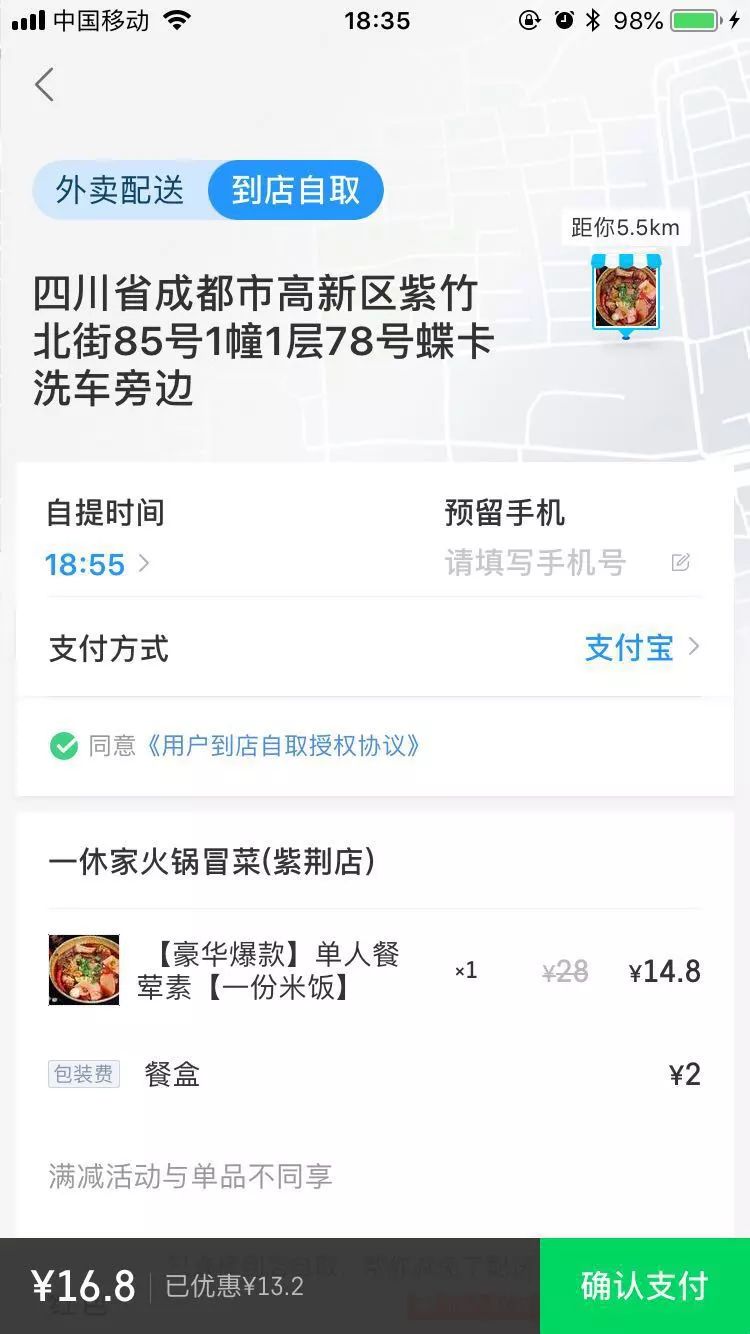This screenshot has height=1334, width=750.
Task: Open 《用户到店自取授权协议》 link
Action: (283, 746)
